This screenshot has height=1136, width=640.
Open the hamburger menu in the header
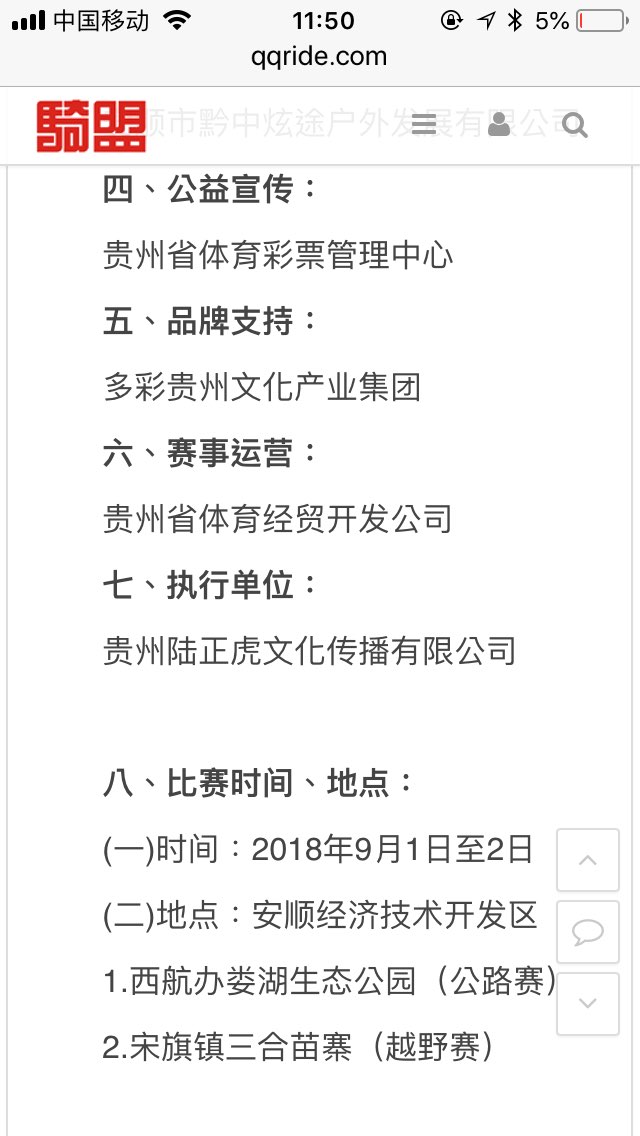tap(424, 124)
